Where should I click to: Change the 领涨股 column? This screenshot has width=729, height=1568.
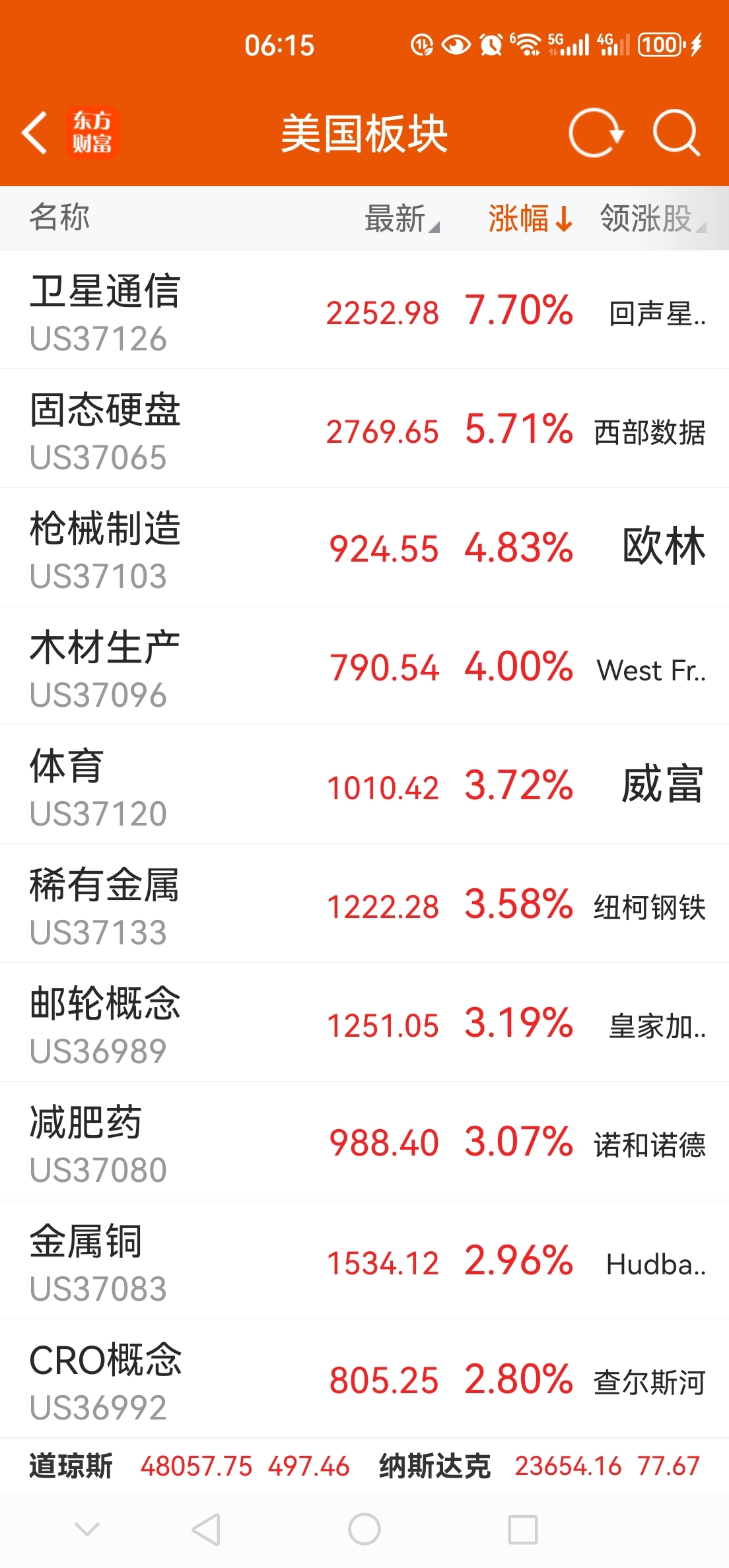[x=651, y=218]
